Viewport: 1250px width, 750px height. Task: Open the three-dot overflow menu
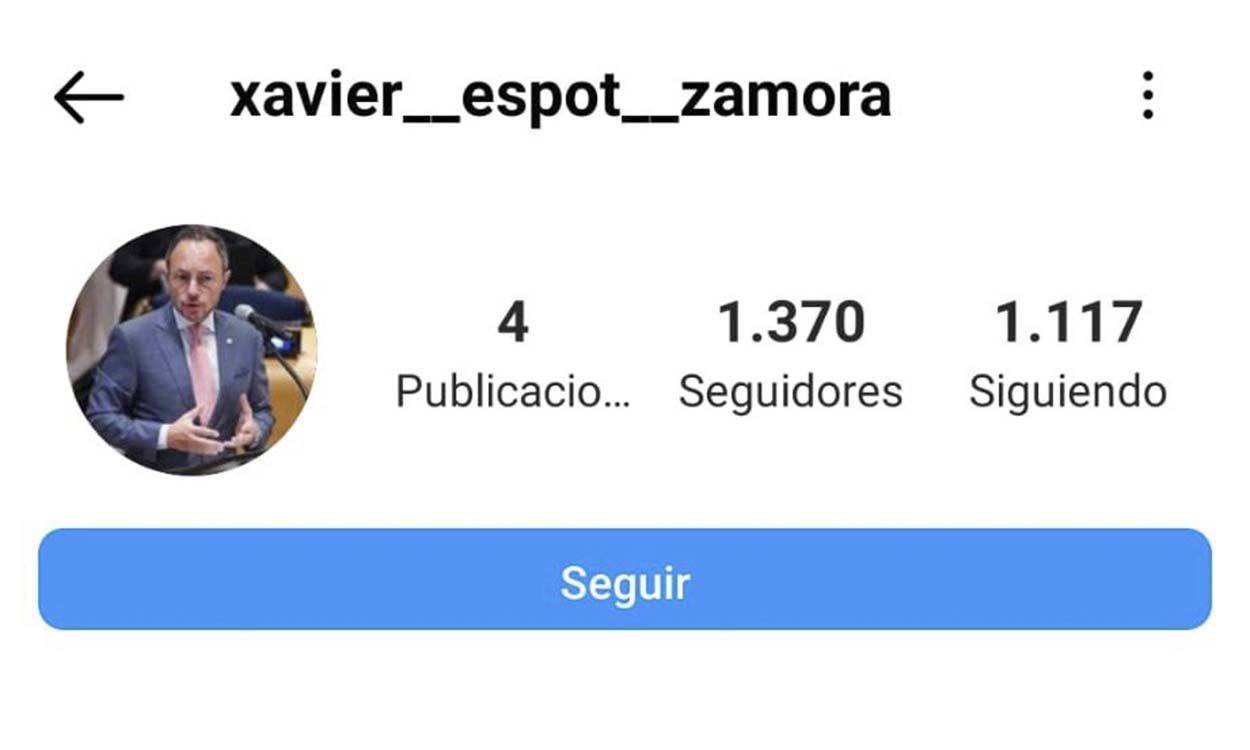pyautogui.click(x=1148, y=96)
